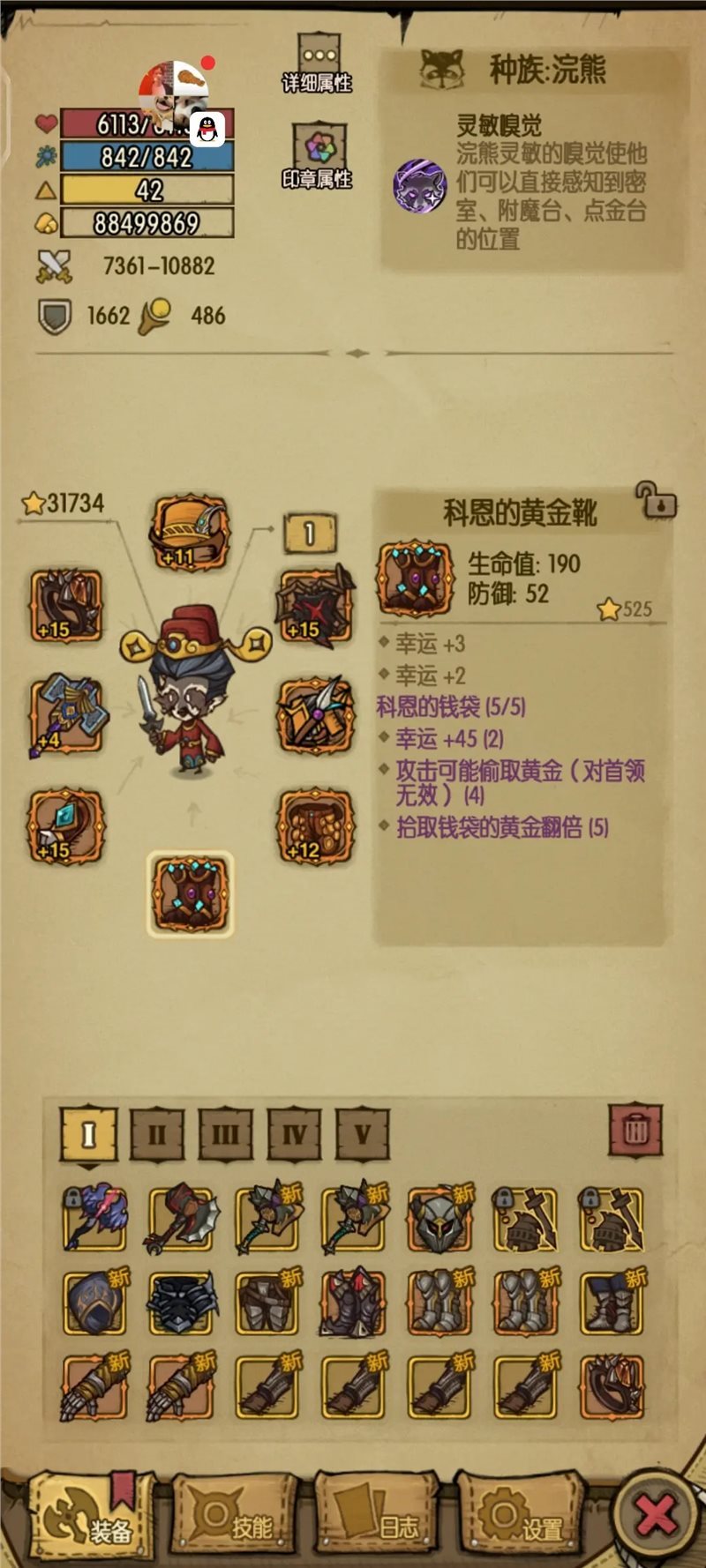Select the equipped golden boots slot
Viewport: 706px width, 1568px height.
click(190, 892)
